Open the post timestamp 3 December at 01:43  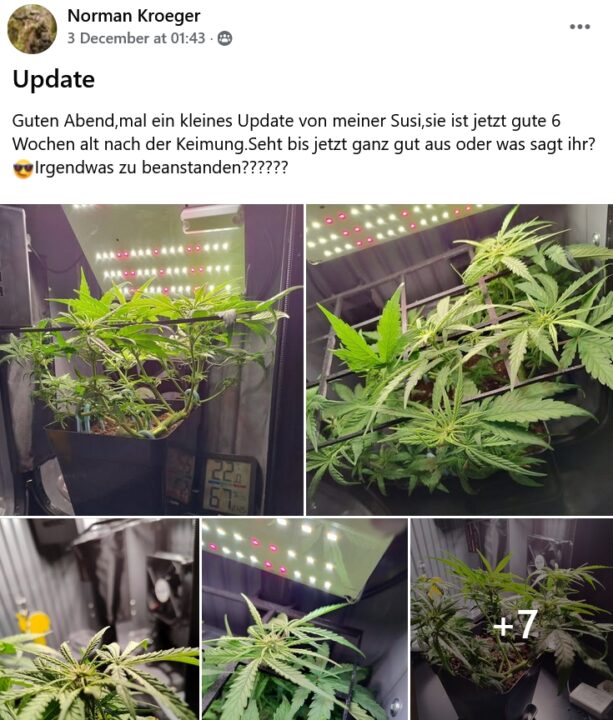coord(136,38)
